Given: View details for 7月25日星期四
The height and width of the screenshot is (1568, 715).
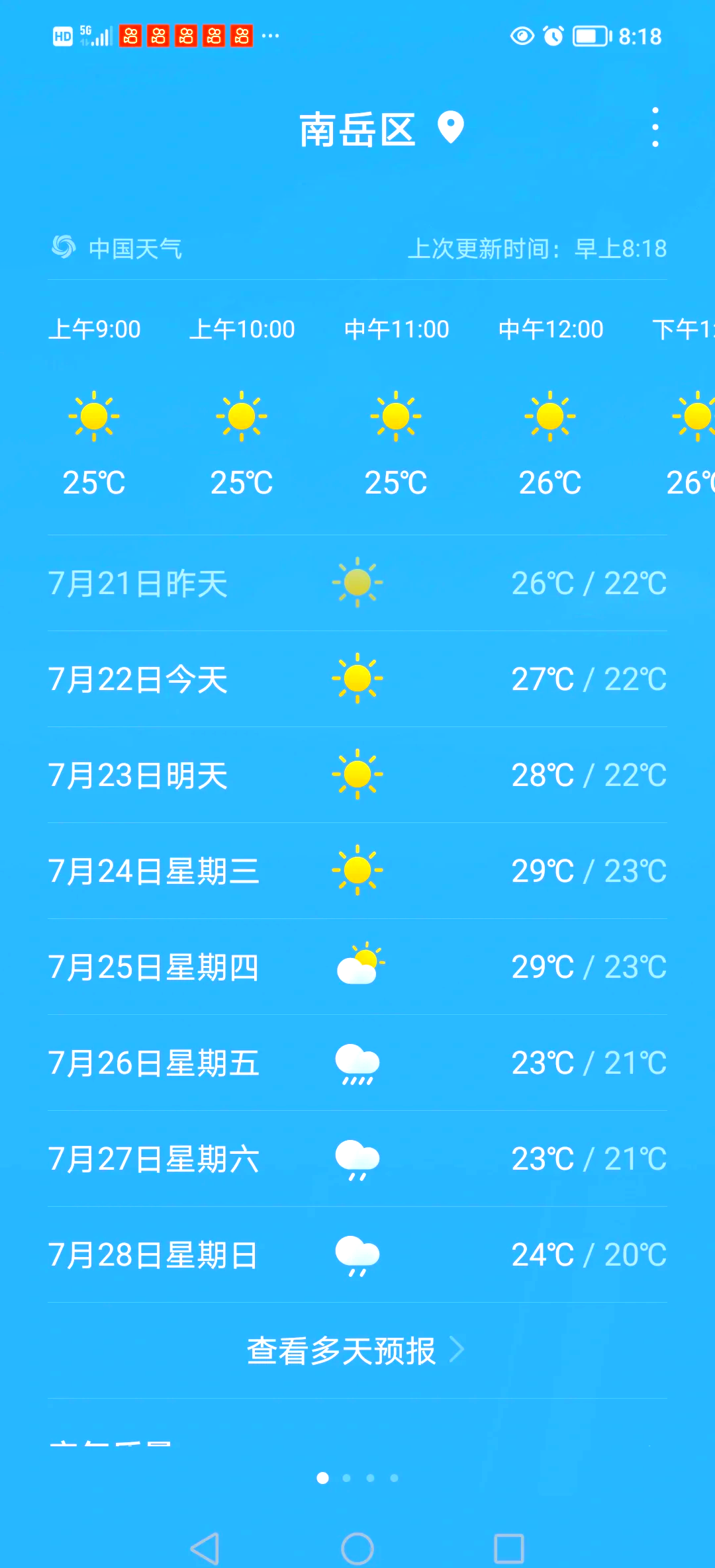Looking at the screenshot, I should coord(358,967).
